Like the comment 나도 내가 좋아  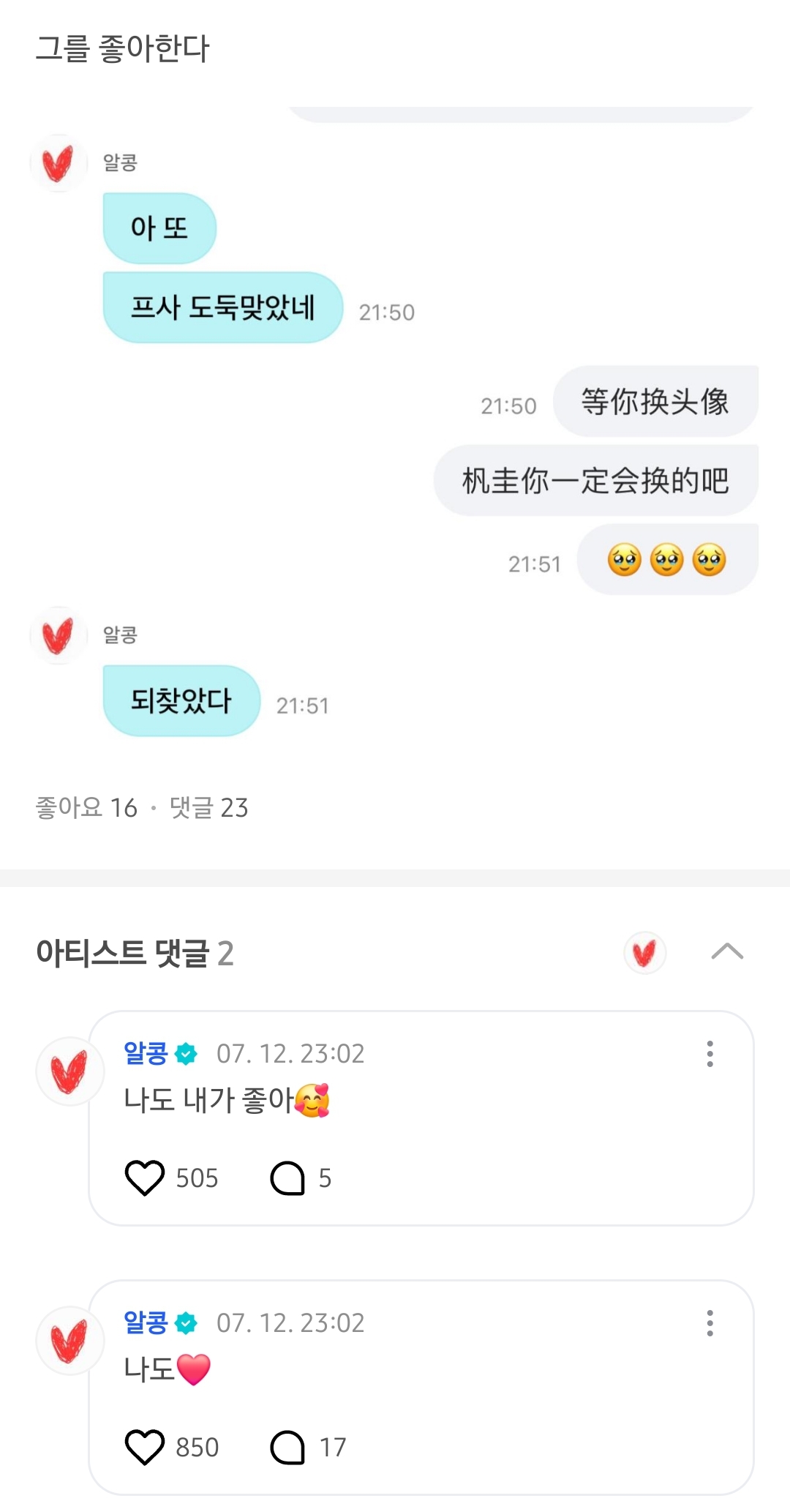click(145, 1178)
